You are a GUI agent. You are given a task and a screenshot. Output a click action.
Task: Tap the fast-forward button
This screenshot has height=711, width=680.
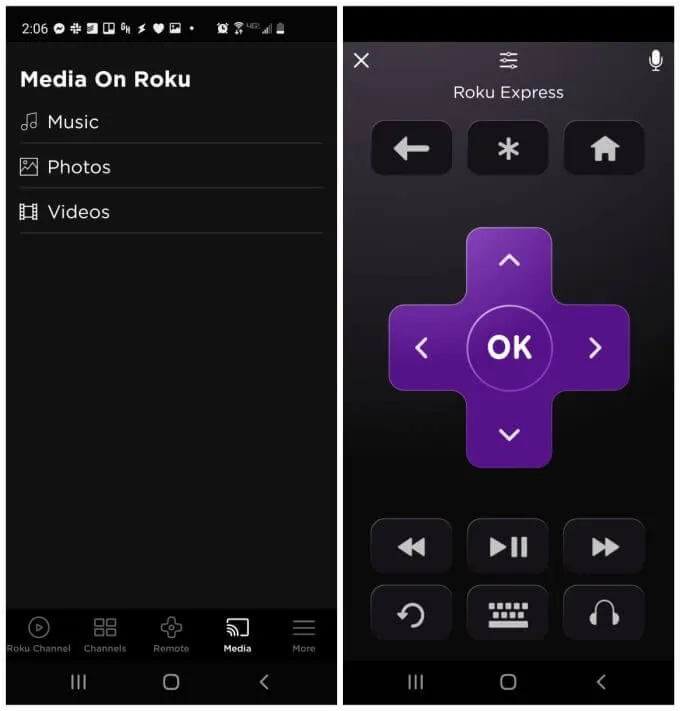coord(604,546)
